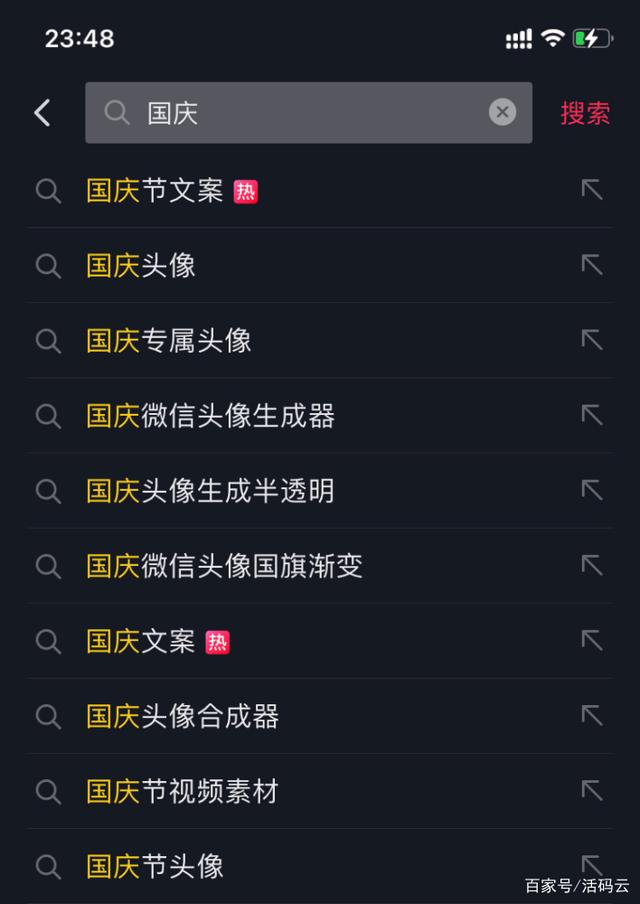Open the 国庆节头像 suggestion
This screenshot has height=904, width=640.
(x=155, y=866)
